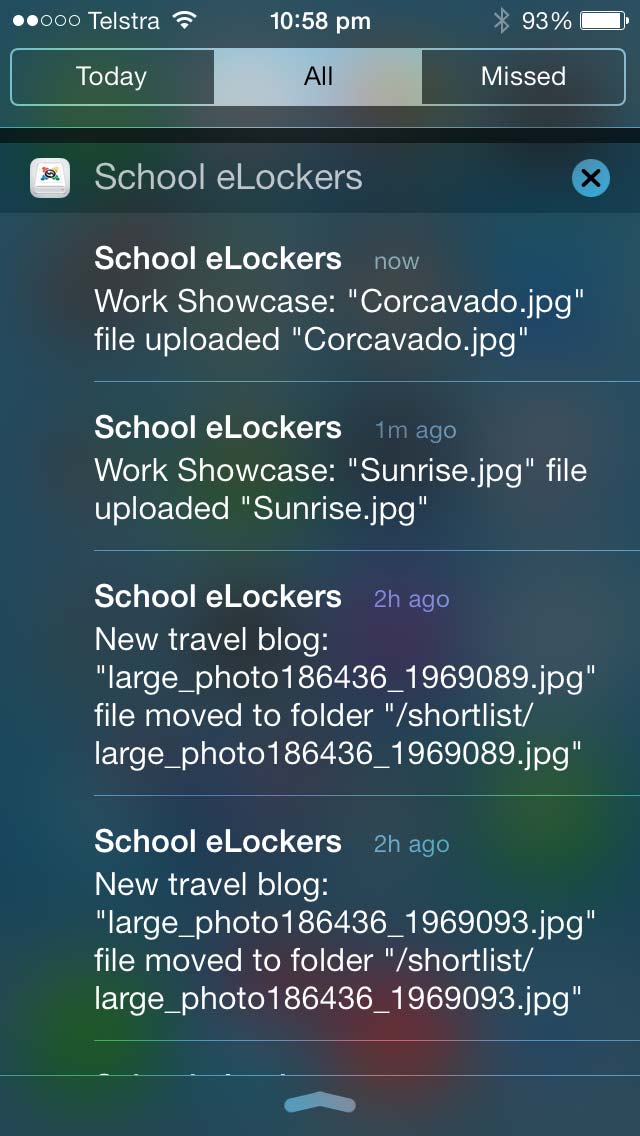Open notification about large_photo186436_1969093.jpg
This screenshot has height=1136, width=640.
pyautogui.click(x=367, y=918)
